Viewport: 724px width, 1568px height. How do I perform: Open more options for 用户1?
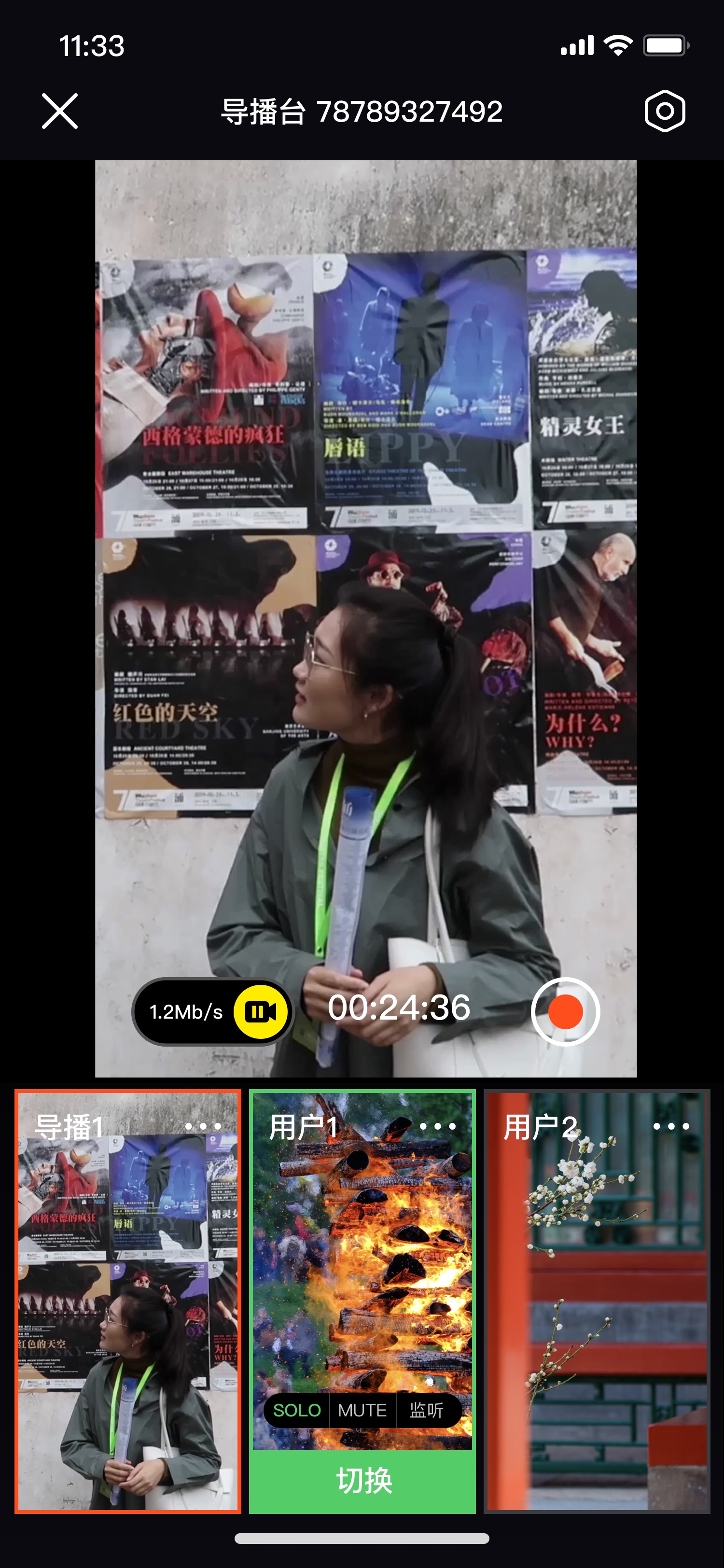point(438,1126)
